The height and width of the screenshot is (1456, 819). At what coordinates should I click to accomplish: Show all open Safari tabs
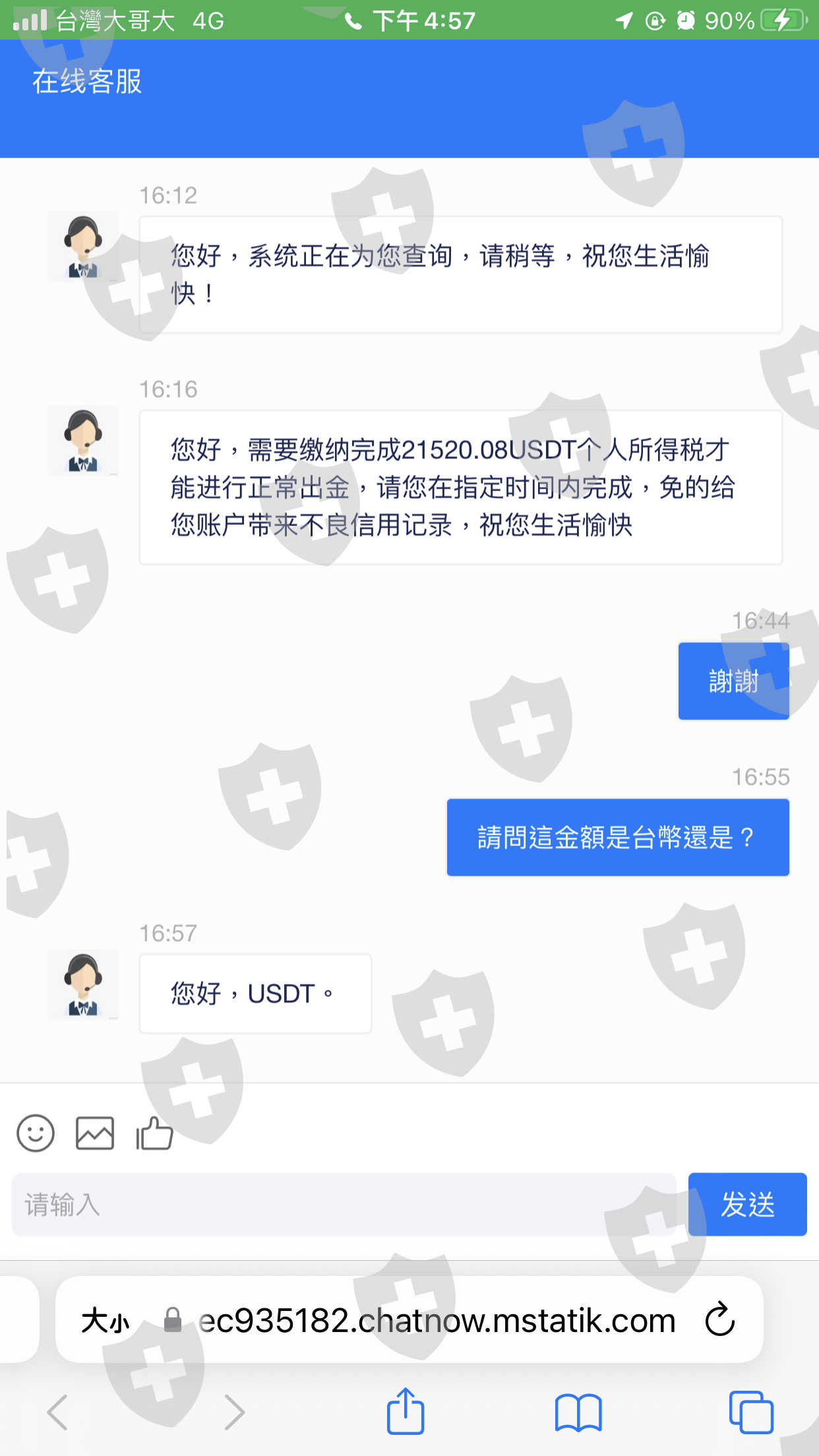pos(751,1412)
